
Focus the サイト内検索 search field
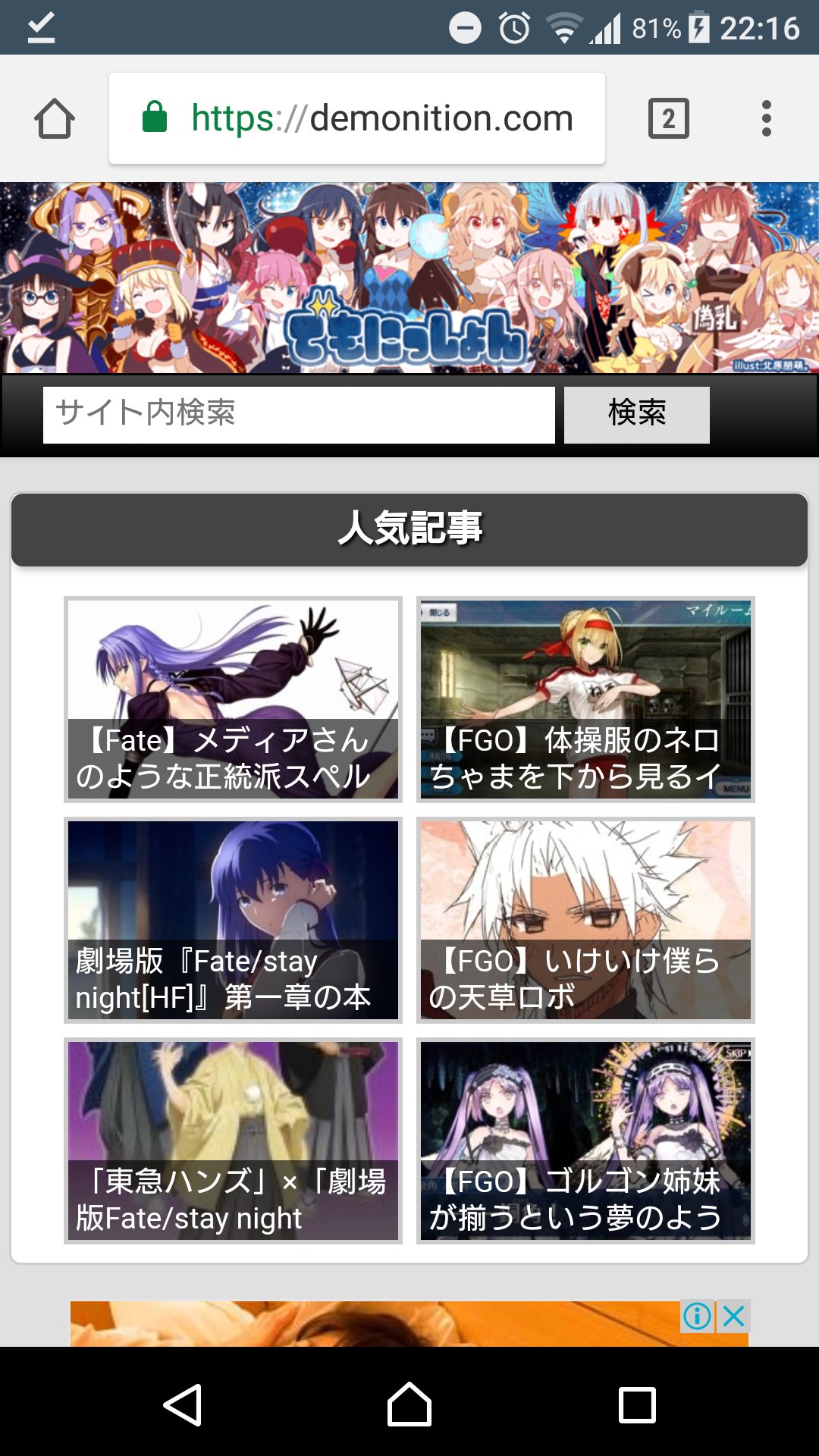click(x=299, y=415)
